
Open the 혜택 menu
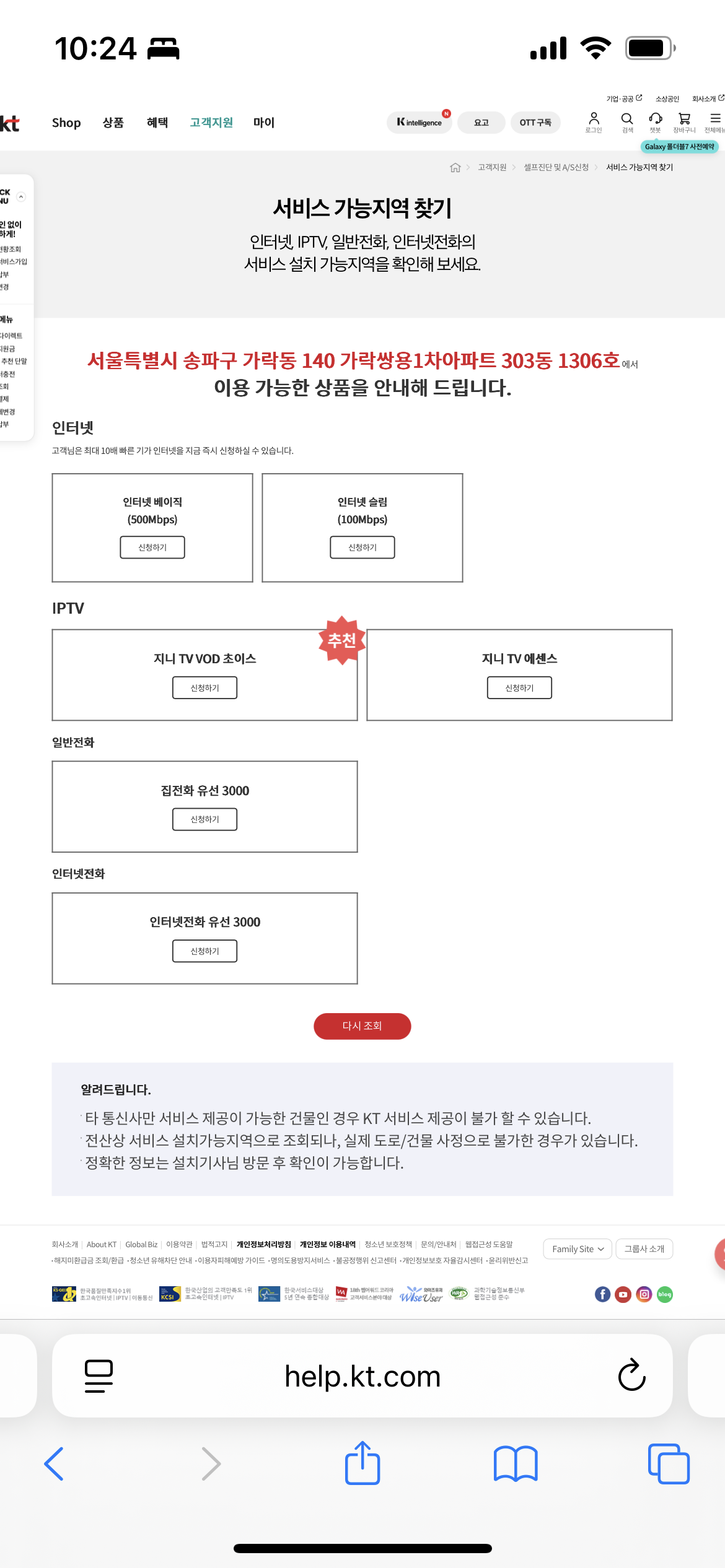tap(157, 123)
